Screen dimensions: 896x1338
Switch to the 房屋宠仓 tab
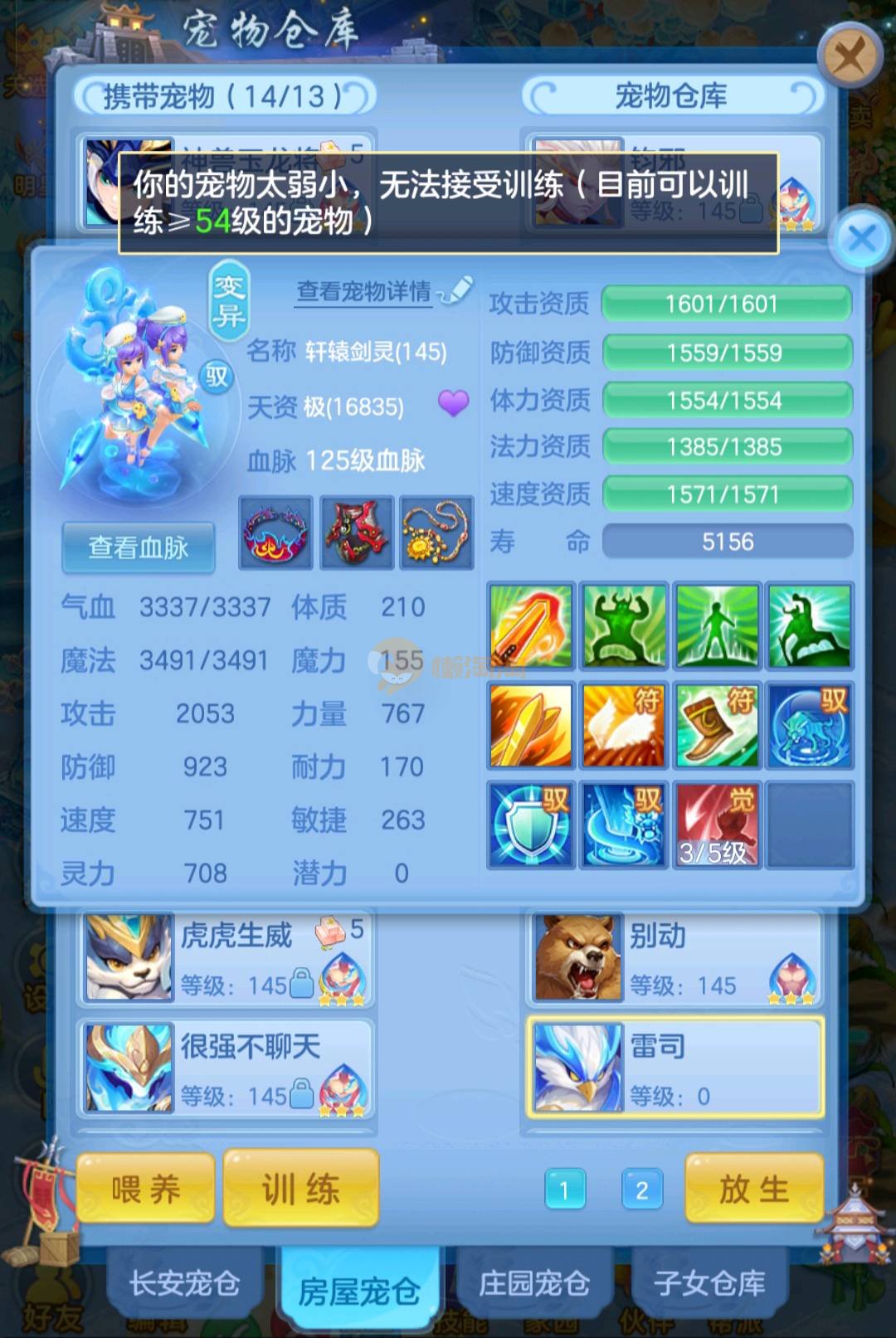[x=358, y=1291]
